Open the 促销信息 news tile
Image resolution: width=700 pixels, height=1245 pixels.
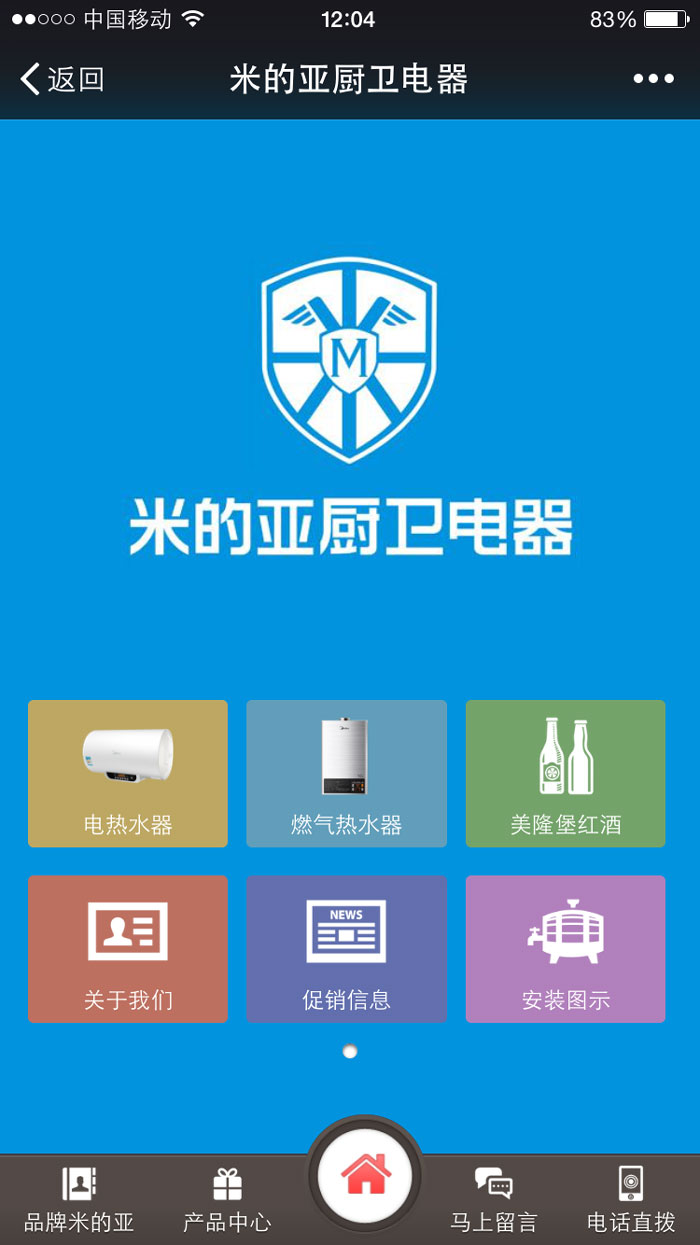(346, 949)
